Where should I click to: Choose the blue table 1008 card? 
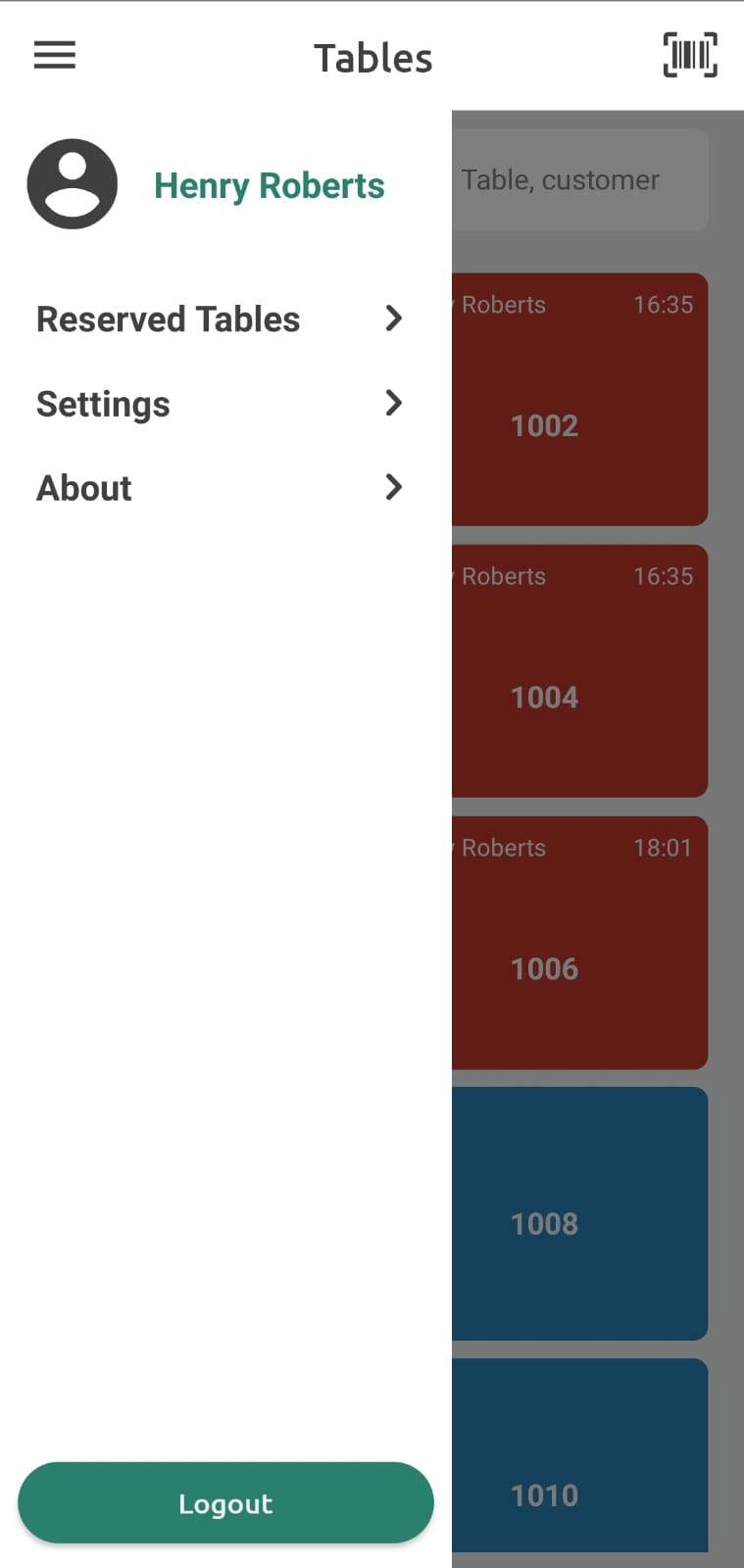(579, 1213)
